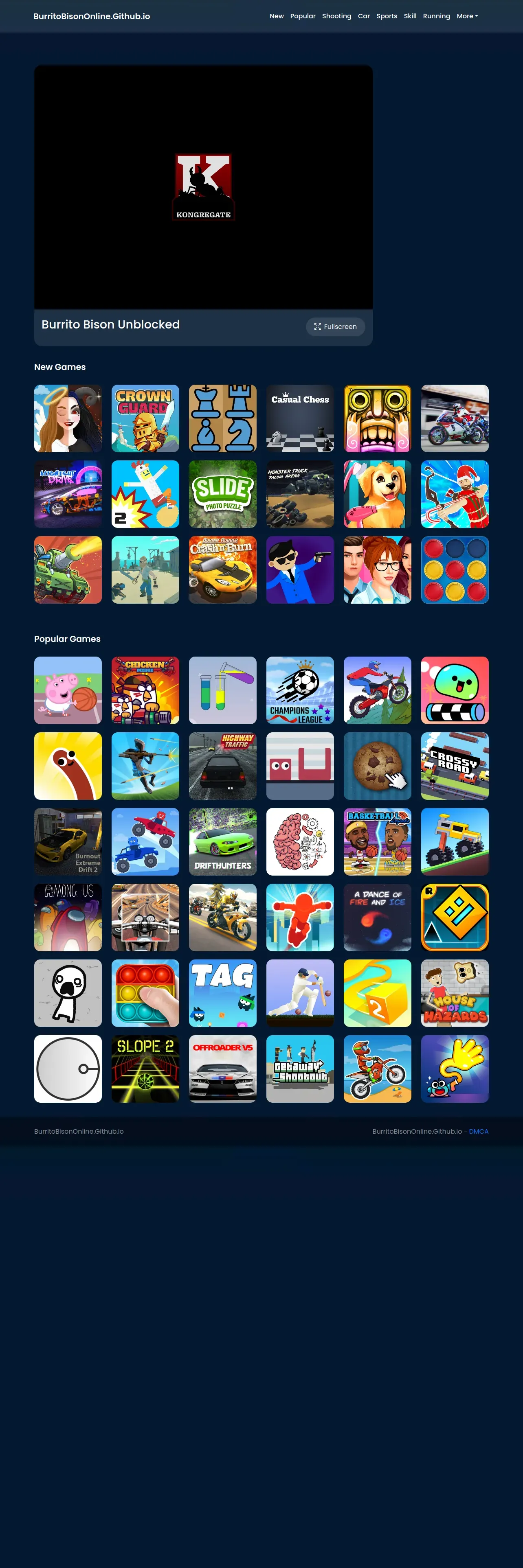
Task: Open the New category in header
Action: pyautogui.click(x=277, y=16)
